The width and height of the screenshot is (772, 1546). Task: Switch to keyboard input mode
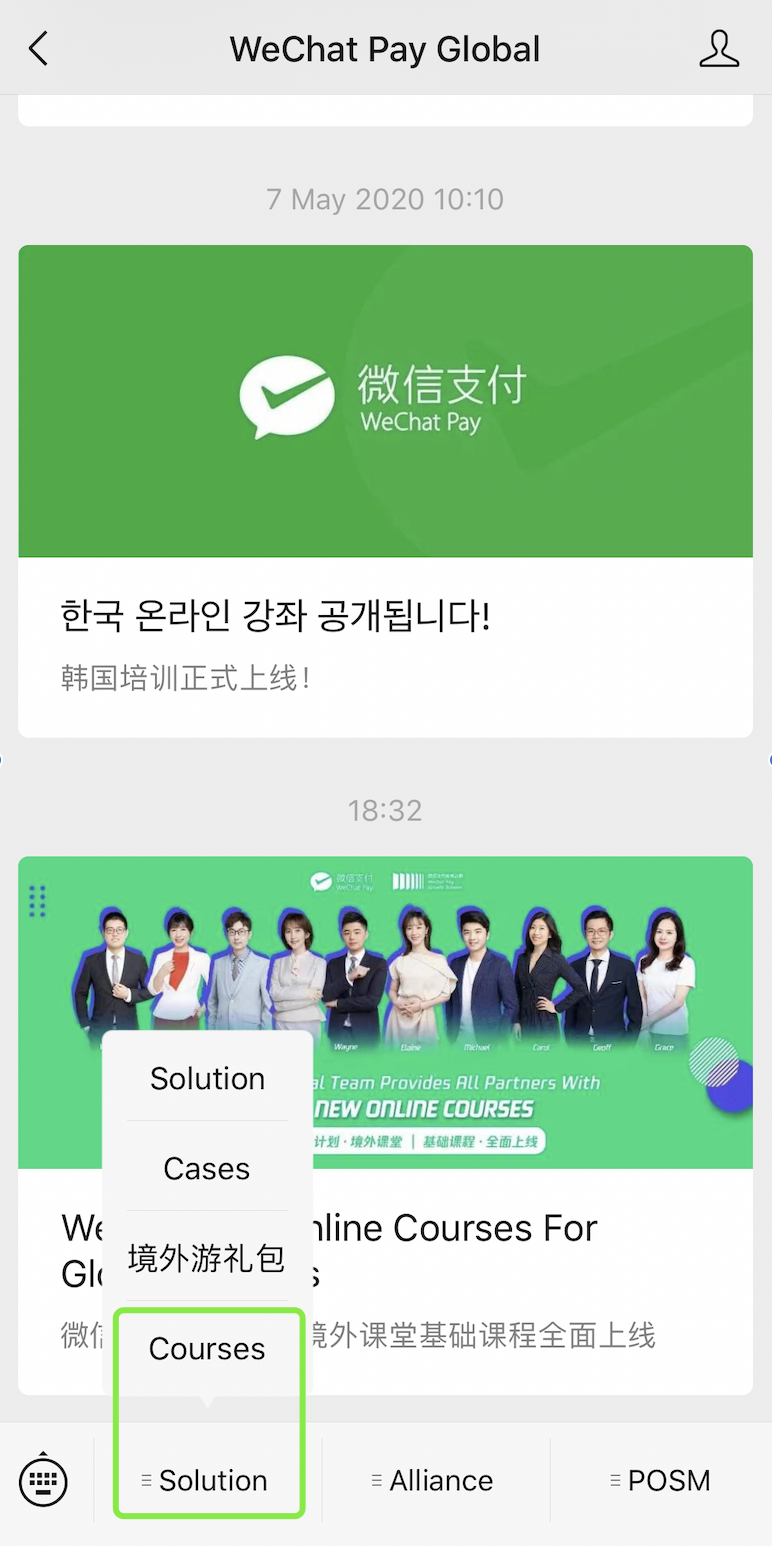44,1480
